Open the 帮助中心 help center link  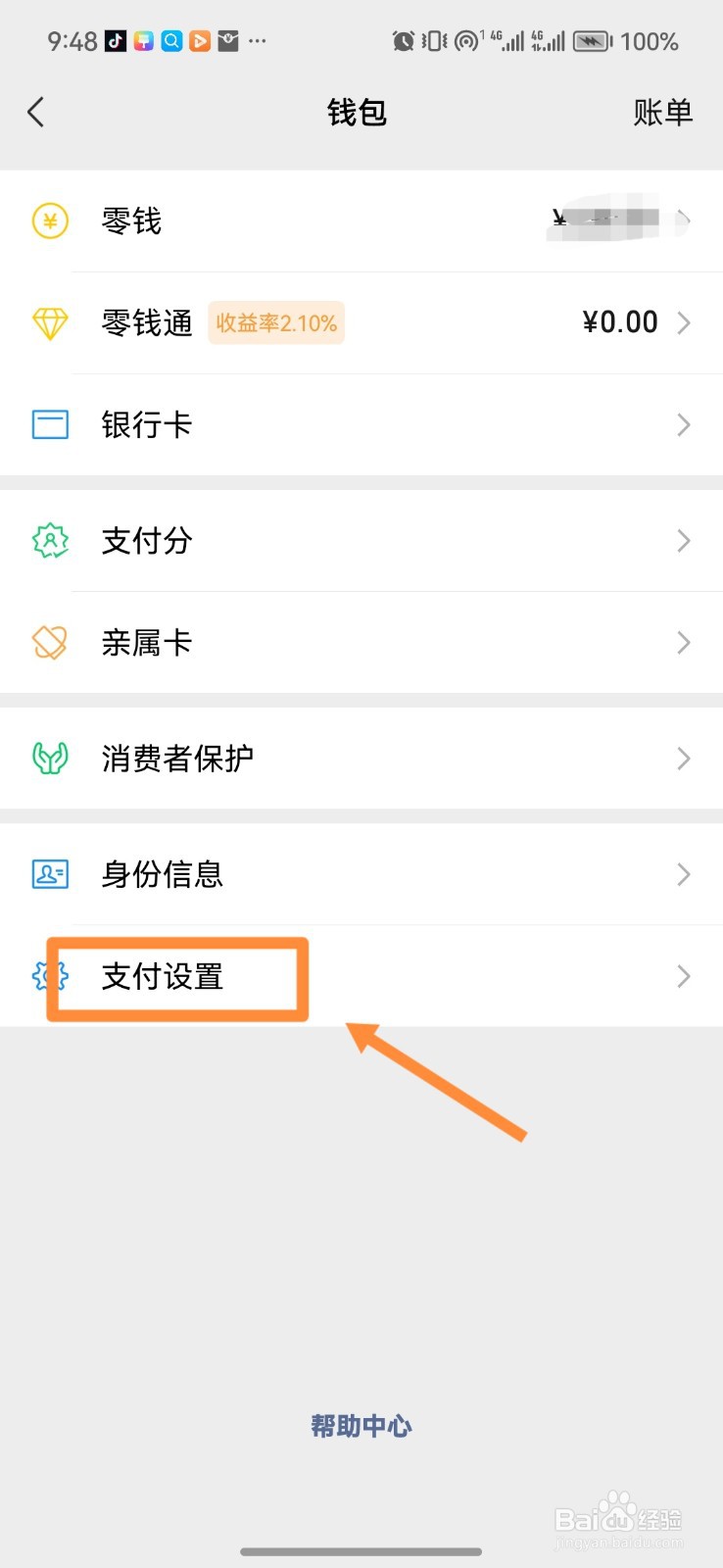[x=361, y=1427]
